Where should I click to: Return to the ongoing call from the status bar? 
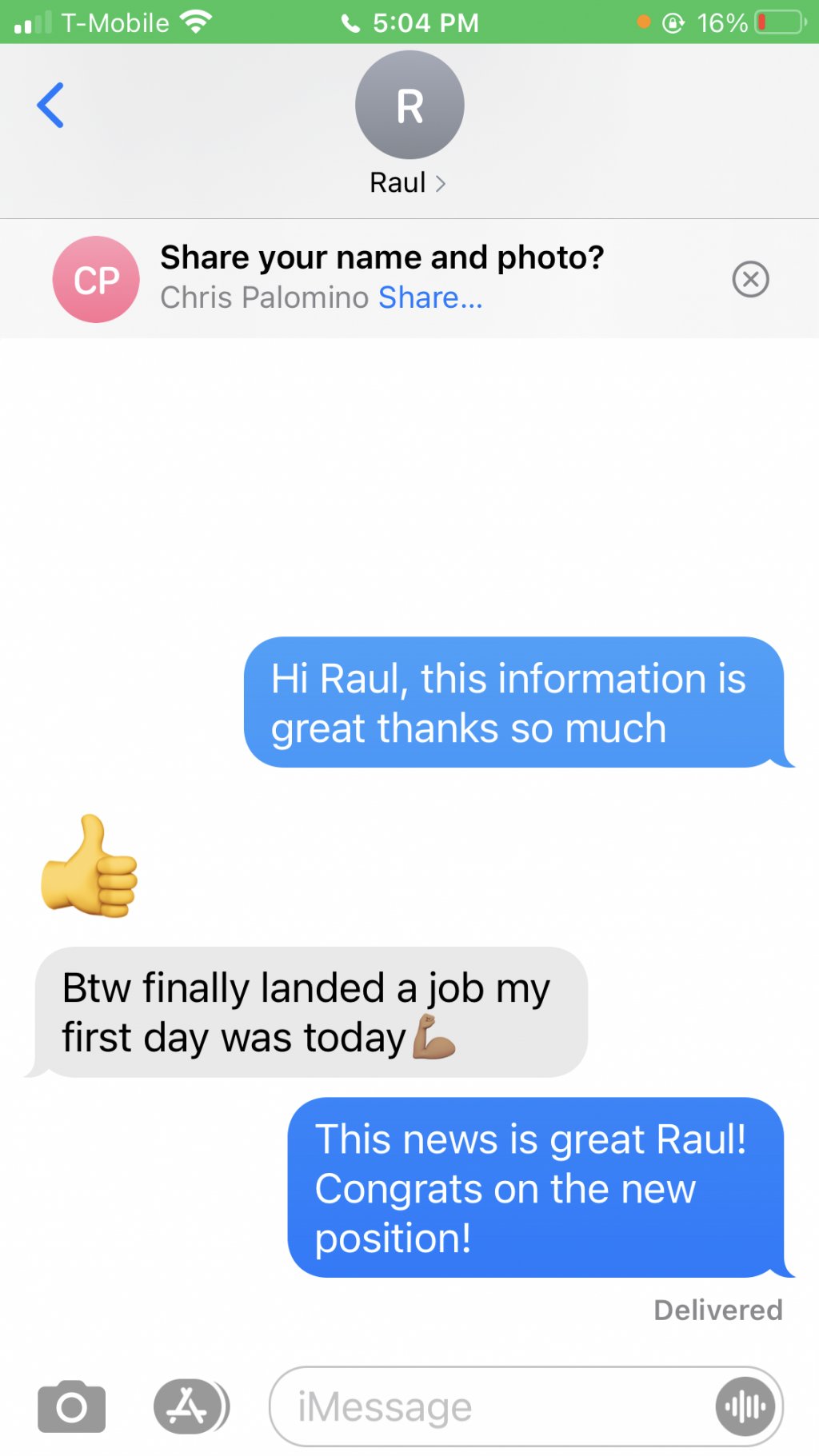click(409, 22)
